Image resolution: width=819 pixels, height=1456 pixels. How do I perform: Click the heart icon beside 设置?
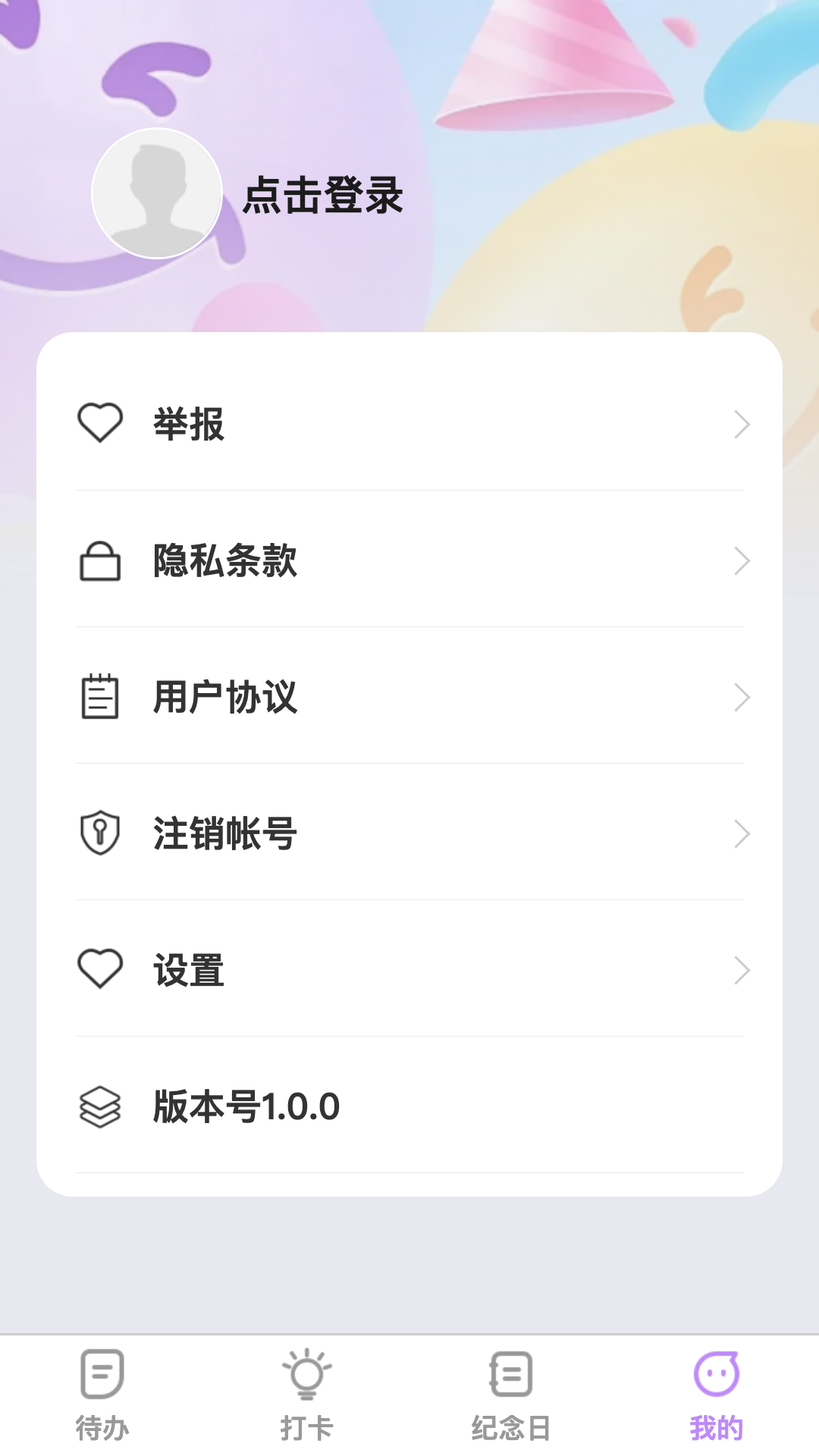click(x=101, y=971)
